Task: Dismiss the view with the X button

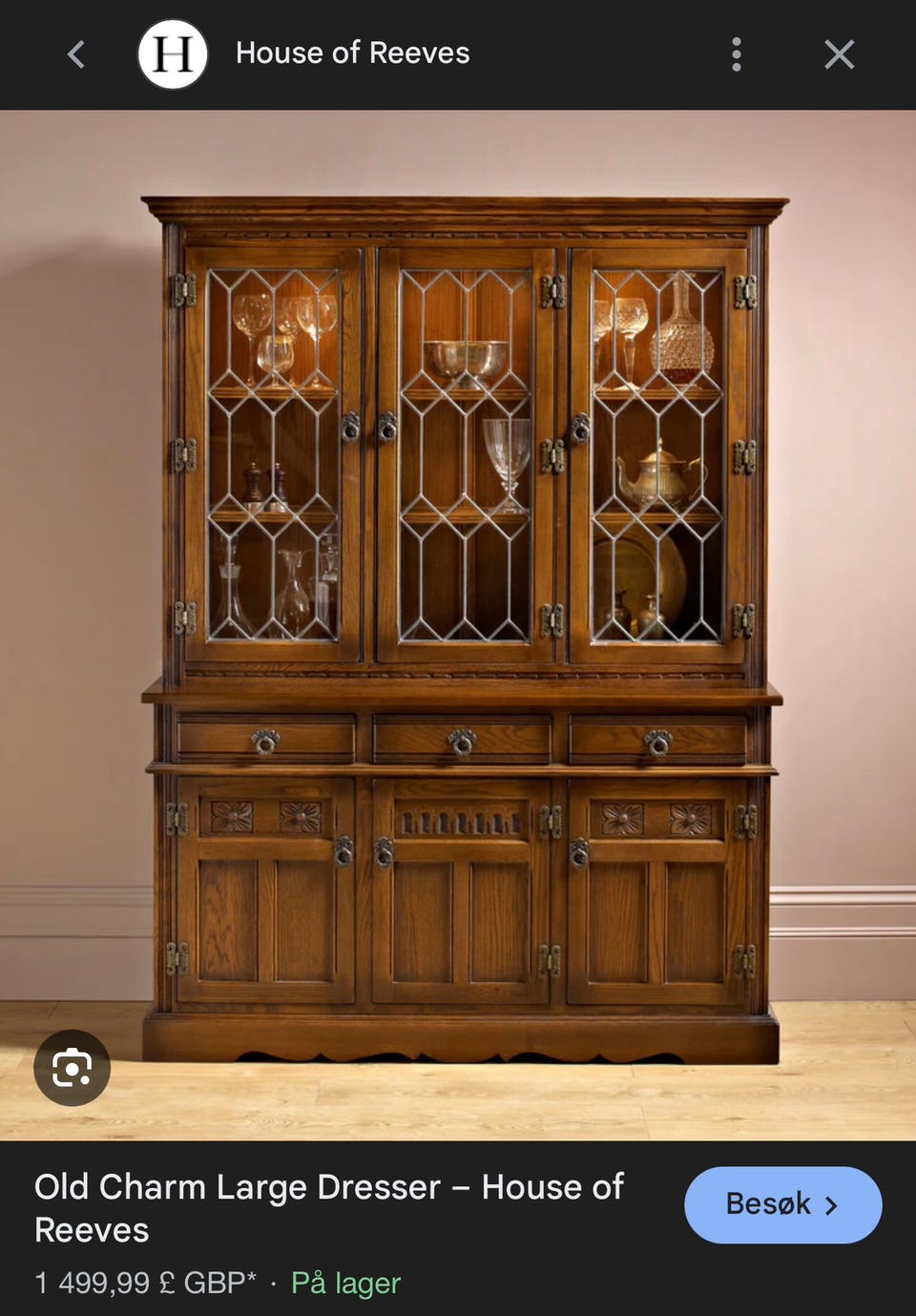Action: [839, 53]
